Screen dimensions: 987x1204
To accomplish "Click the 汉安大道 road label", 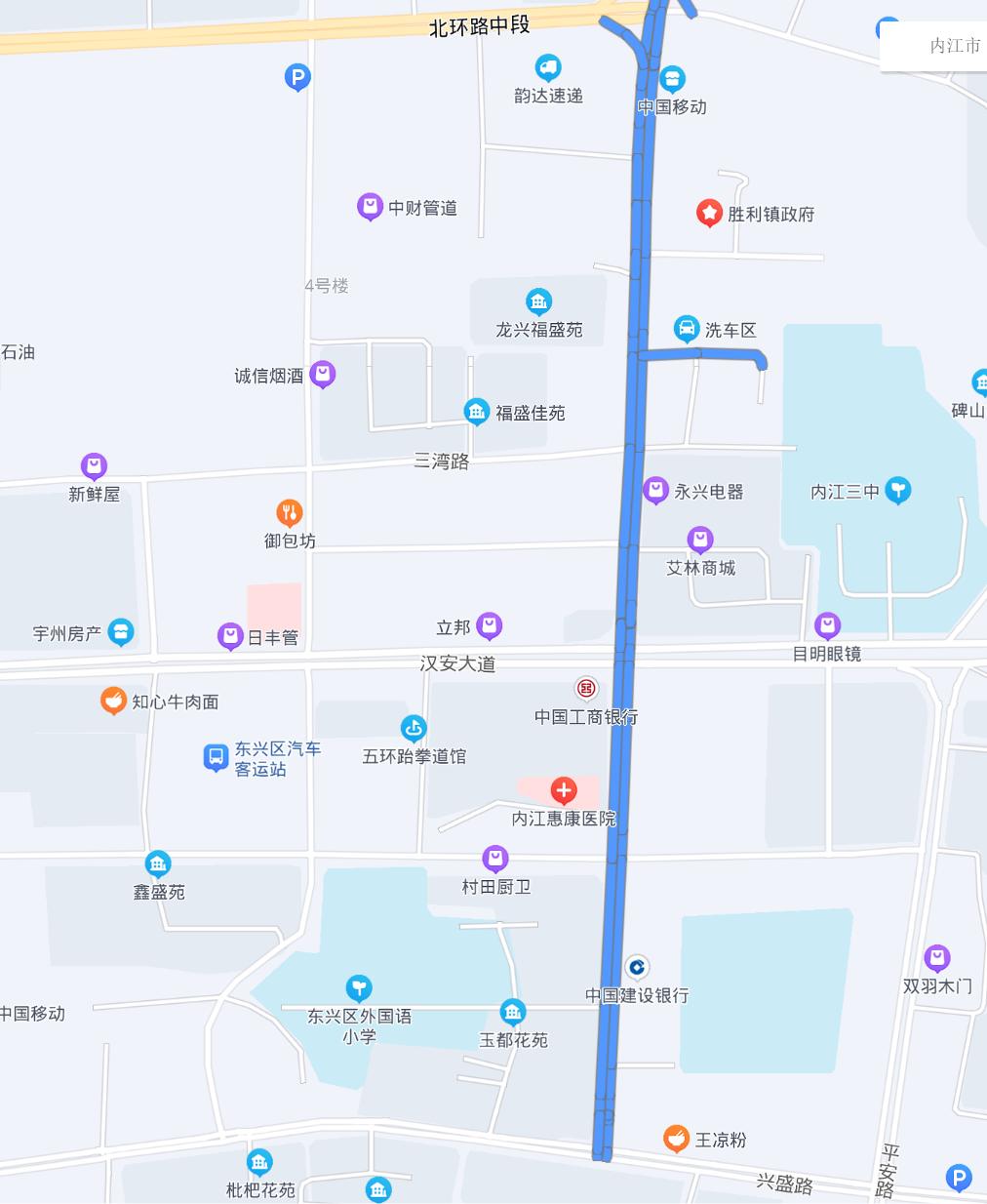I will tap(456, 664).
